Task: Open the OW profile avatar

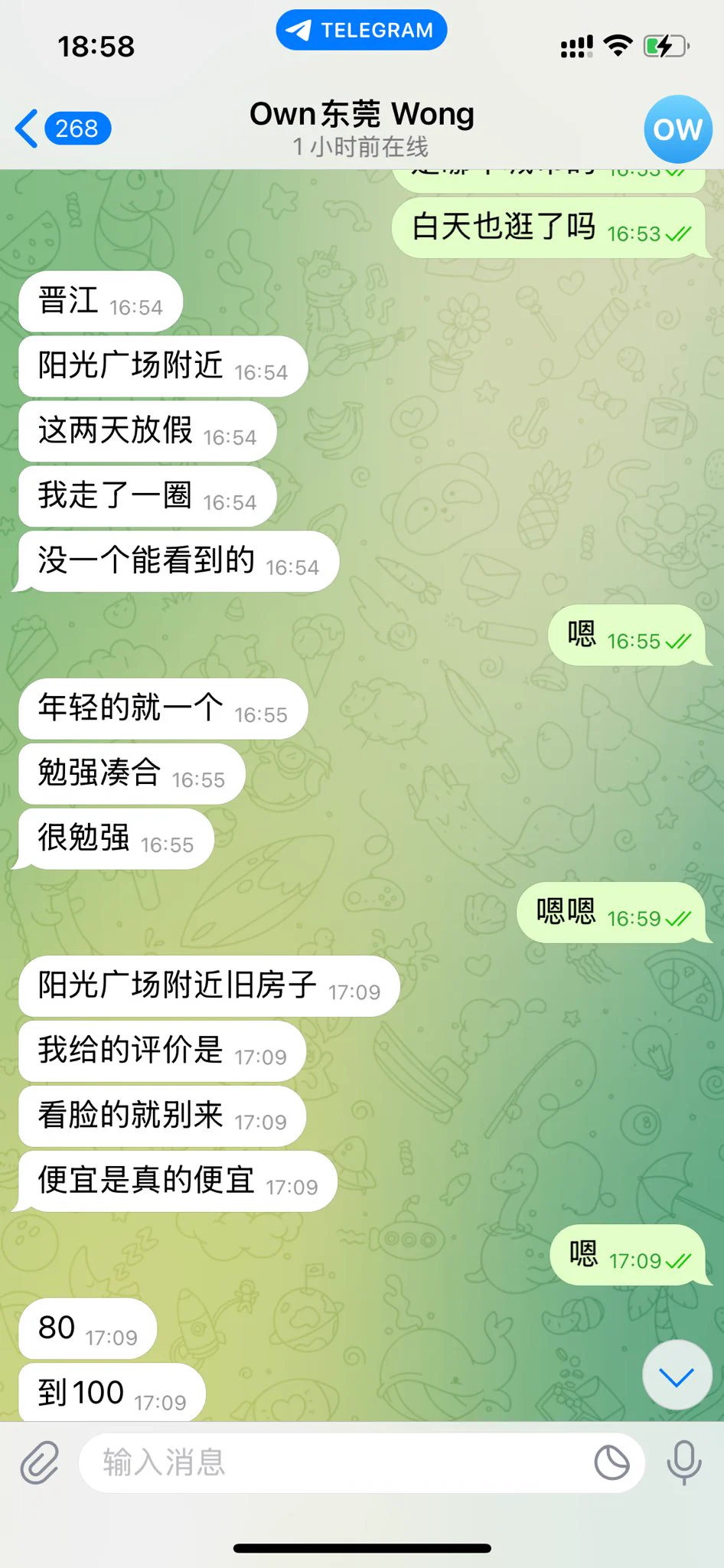Action: (677, 129)
